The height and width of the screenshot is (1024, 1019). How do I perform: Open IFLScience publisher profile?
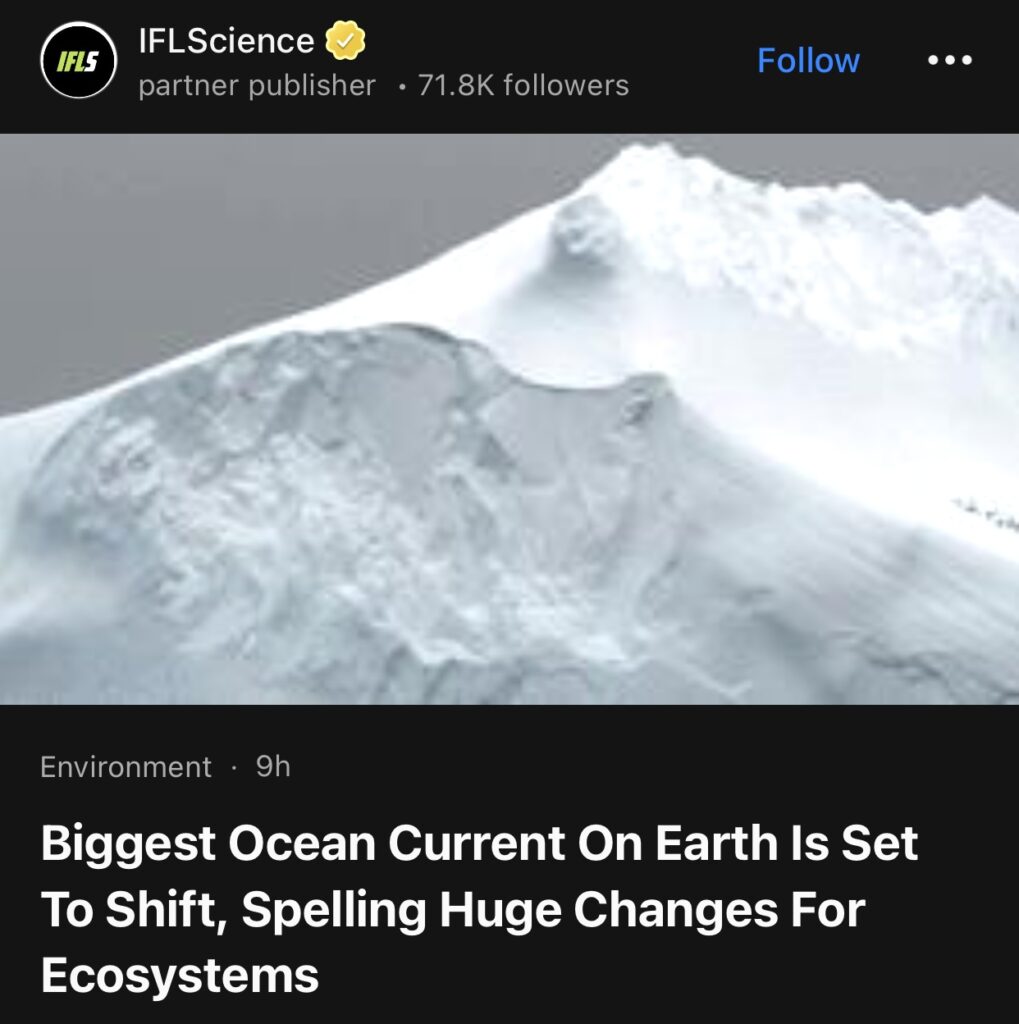(x=226, y=42)
